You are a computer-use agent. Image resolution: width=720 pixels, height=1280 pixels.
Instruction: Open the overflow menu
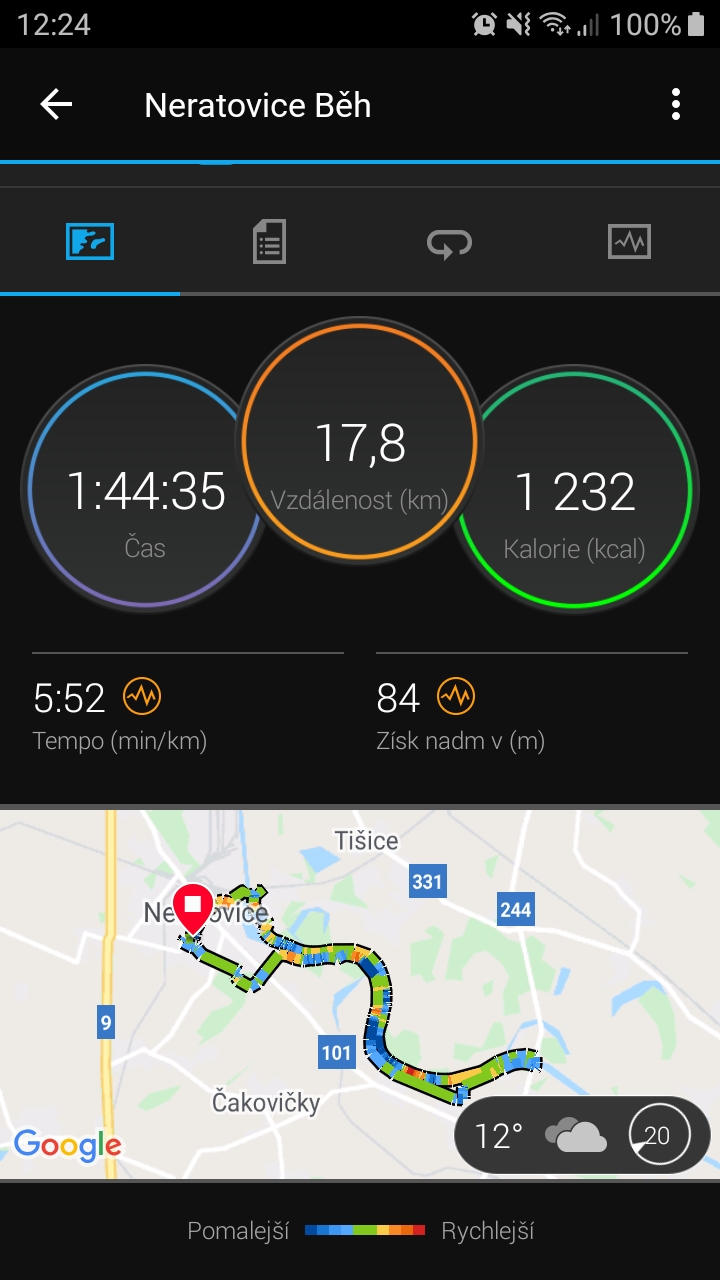(x=676, y=104)
